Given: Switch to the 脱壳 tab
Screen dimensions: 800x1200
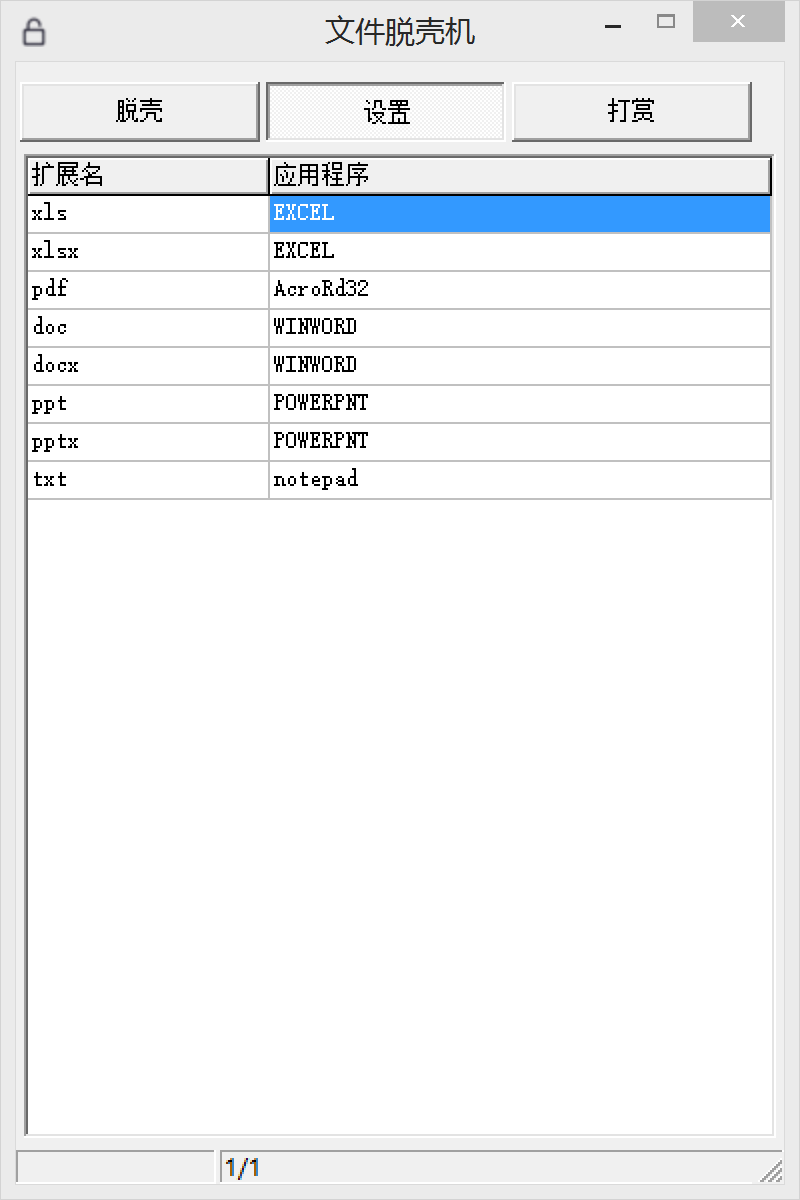Looking at the screenshot, I should point(139,111).
